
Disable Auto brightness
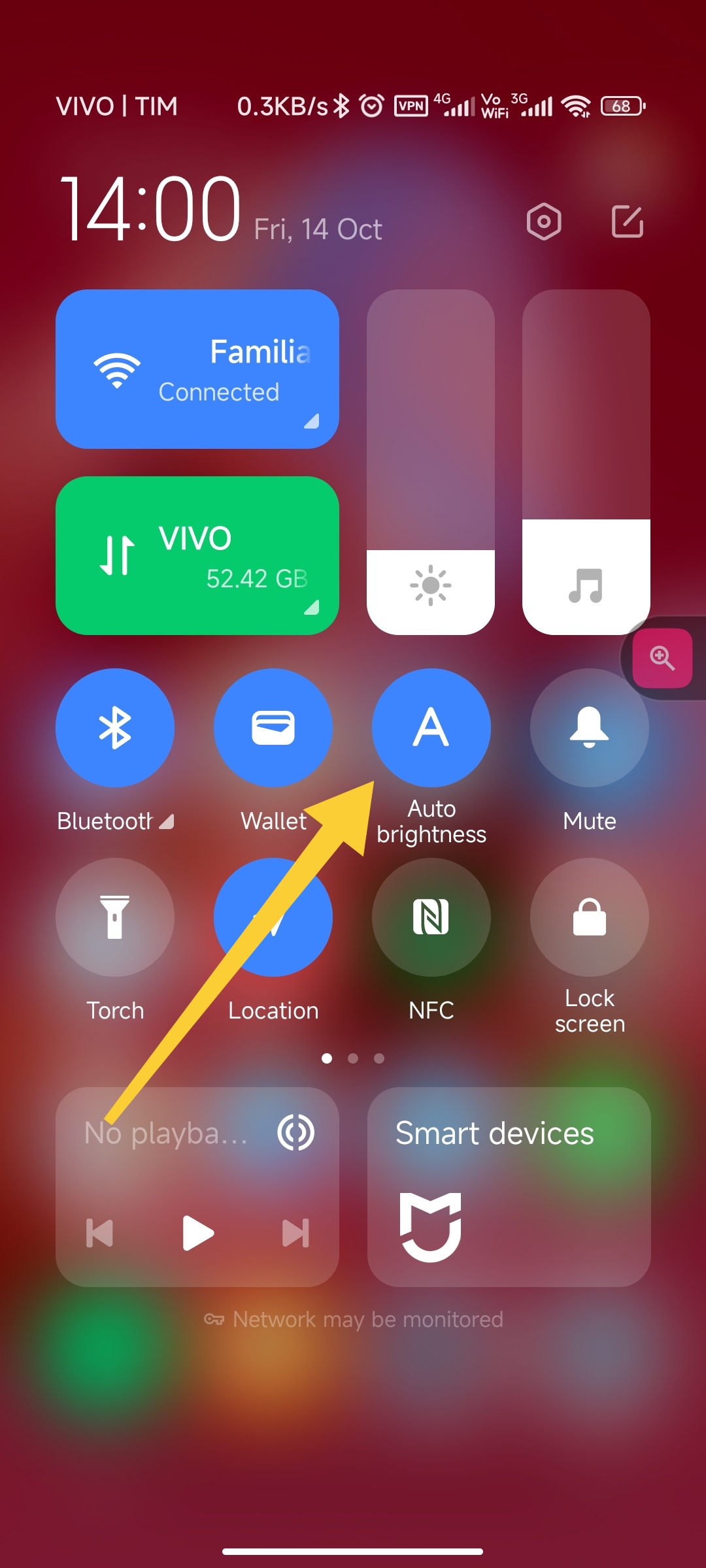pos(431,727)
